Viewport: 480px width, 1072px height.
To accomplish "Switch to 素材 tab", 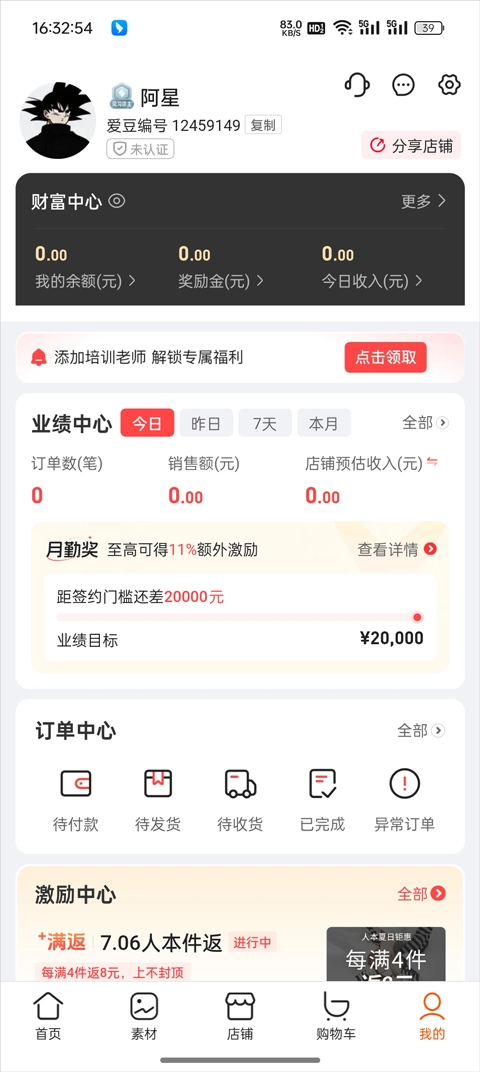I will point(144,1016).
